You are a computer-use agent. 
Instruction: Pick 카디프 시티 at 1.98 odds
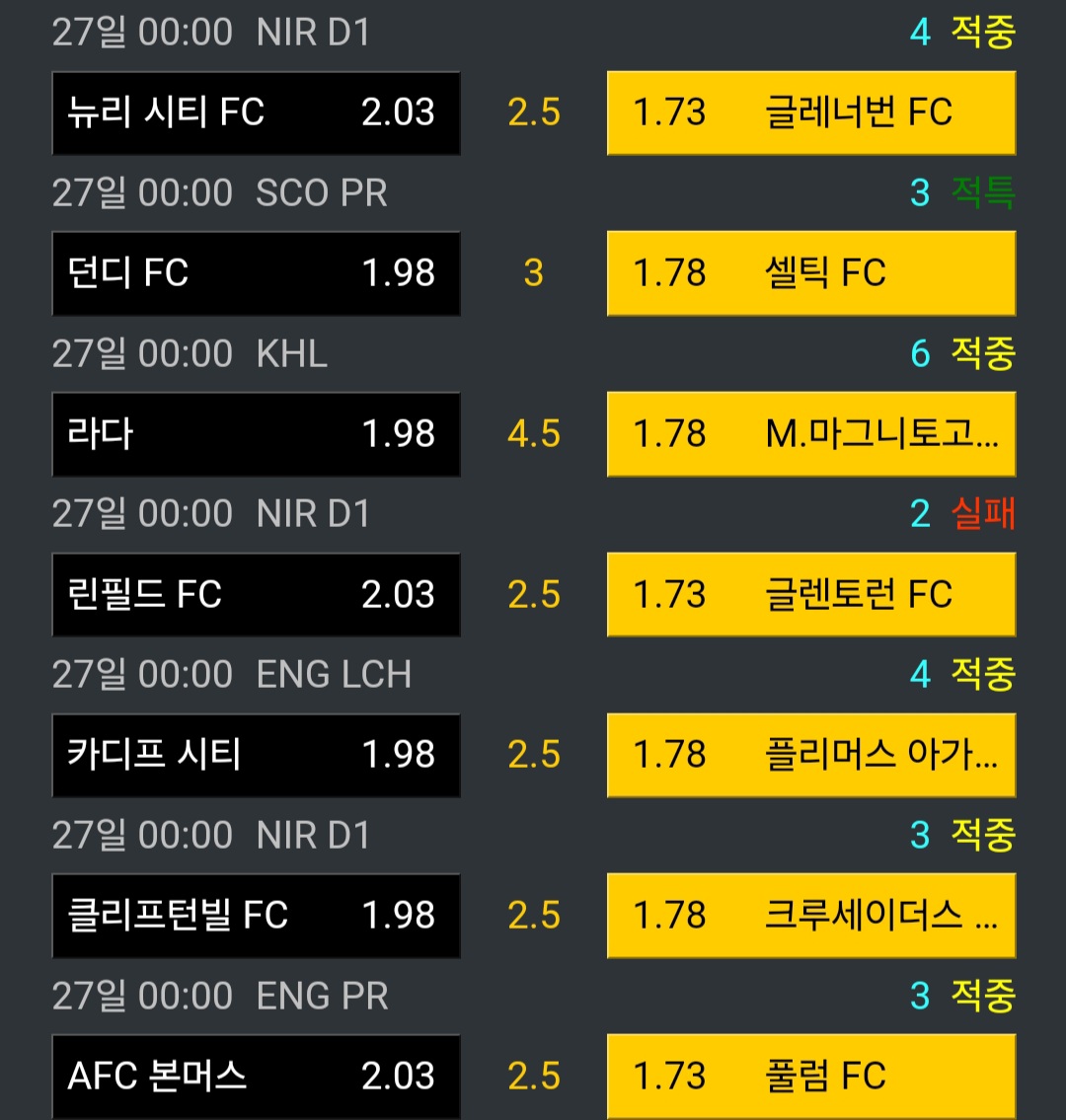257,755
